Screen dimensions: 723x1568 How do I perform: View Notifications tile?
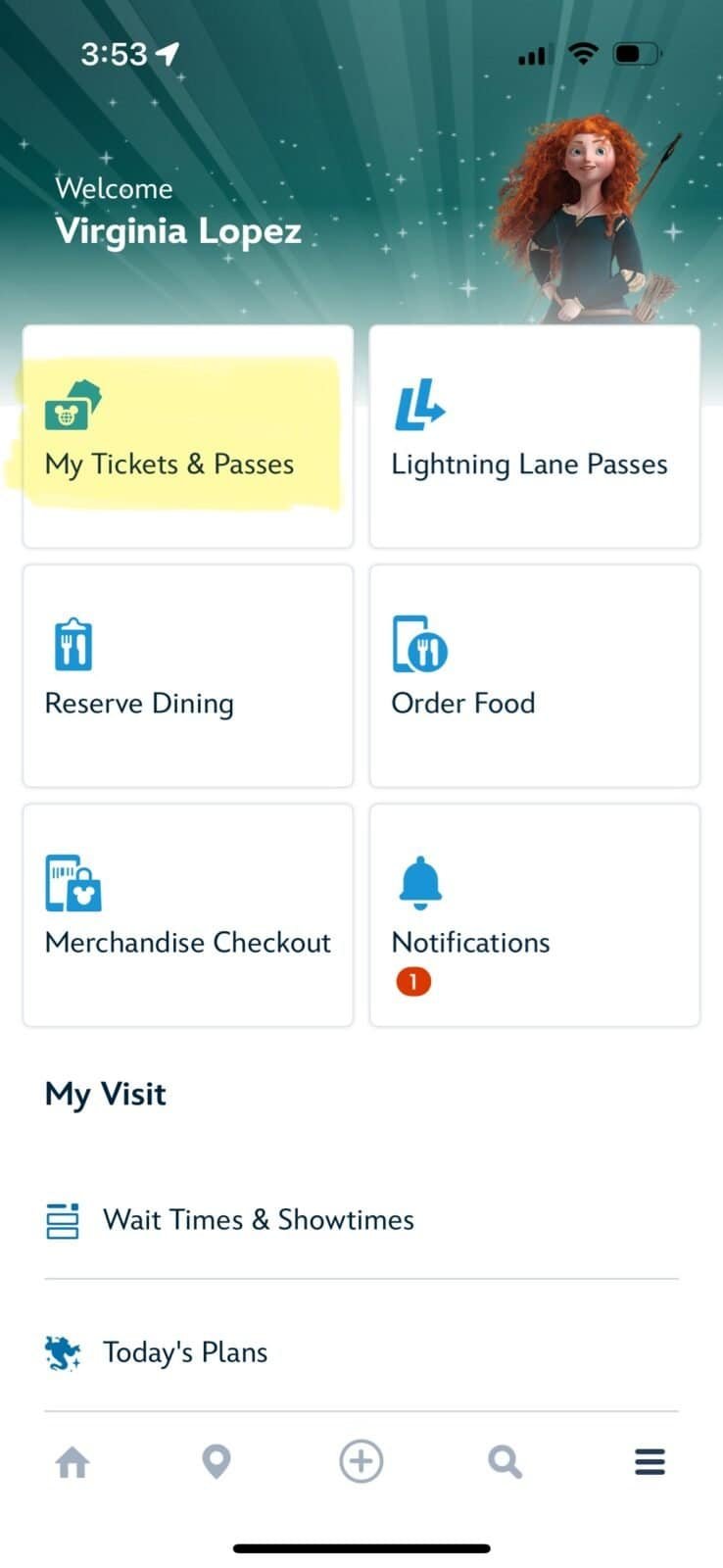[x=534, y=914]
